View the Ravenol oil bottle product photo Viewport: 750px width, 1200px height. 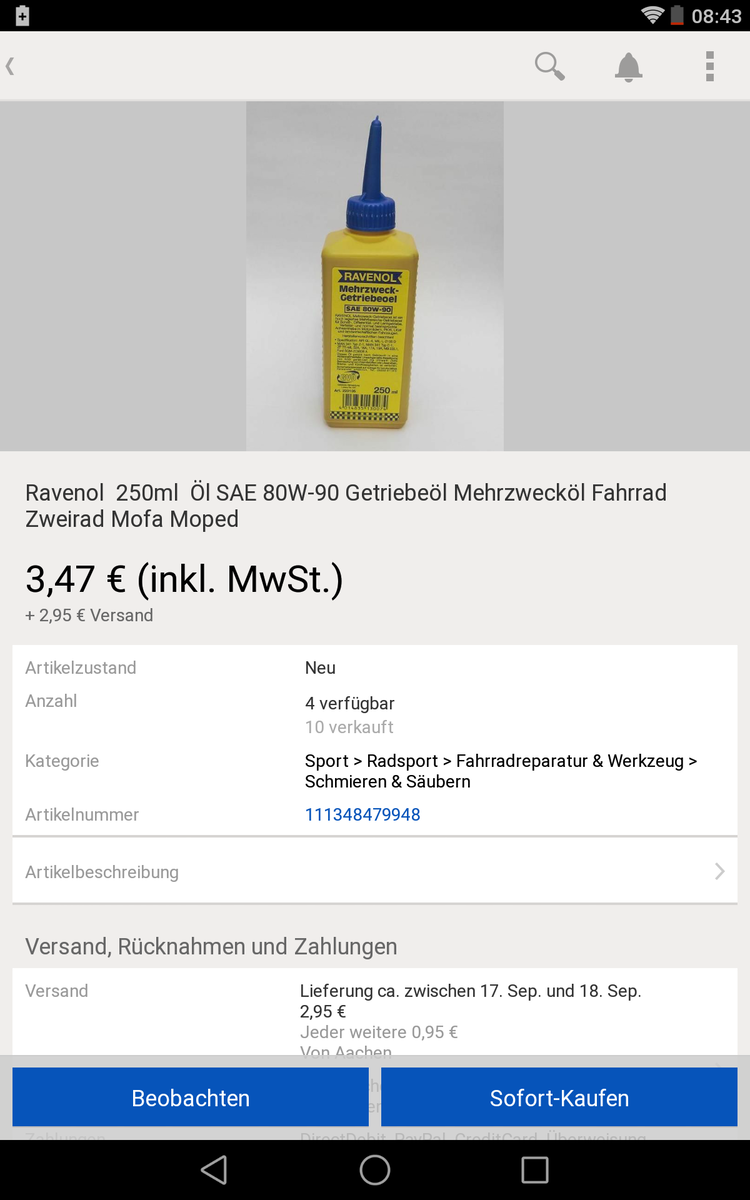tap(375, 276)
